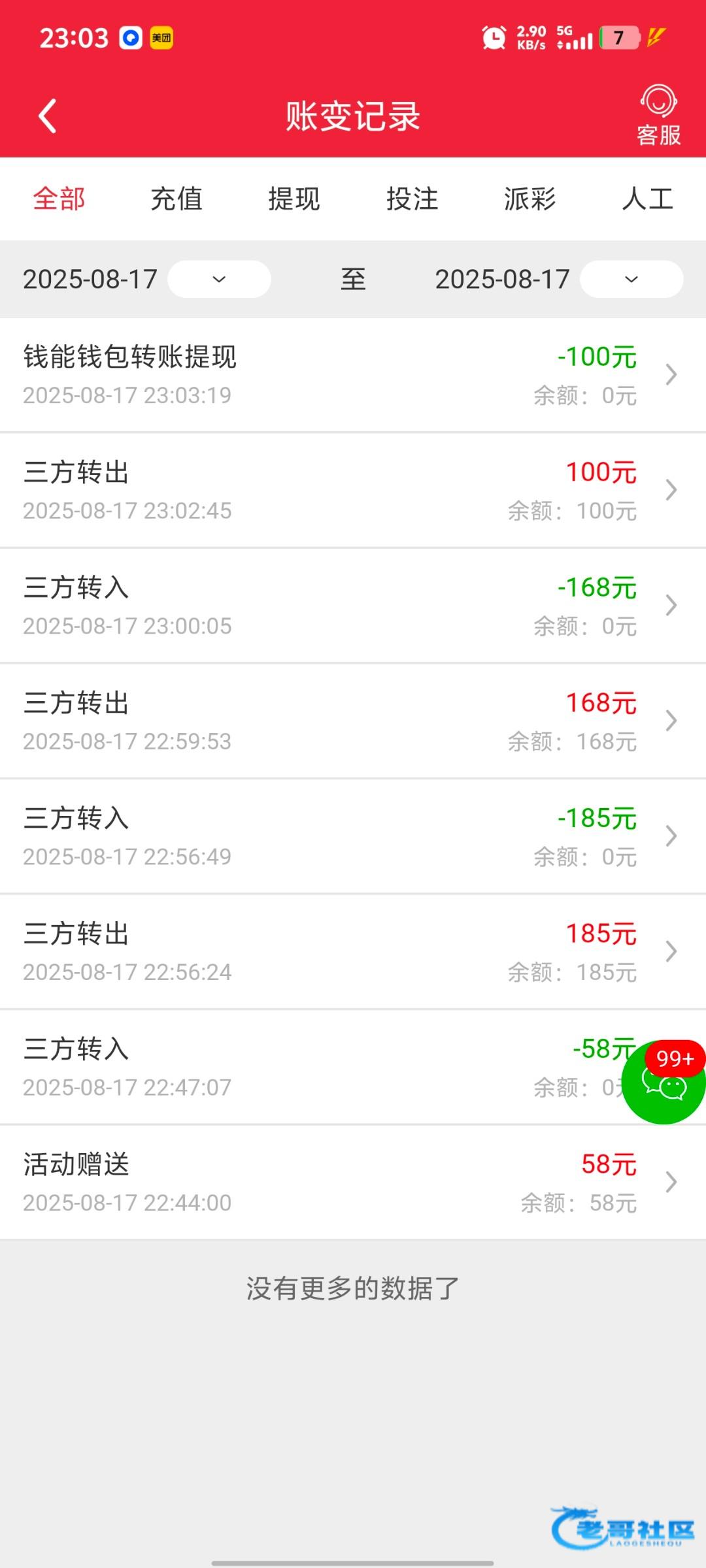
Task: Switch to the 提现 tab
Action: [x=294, y=199]
